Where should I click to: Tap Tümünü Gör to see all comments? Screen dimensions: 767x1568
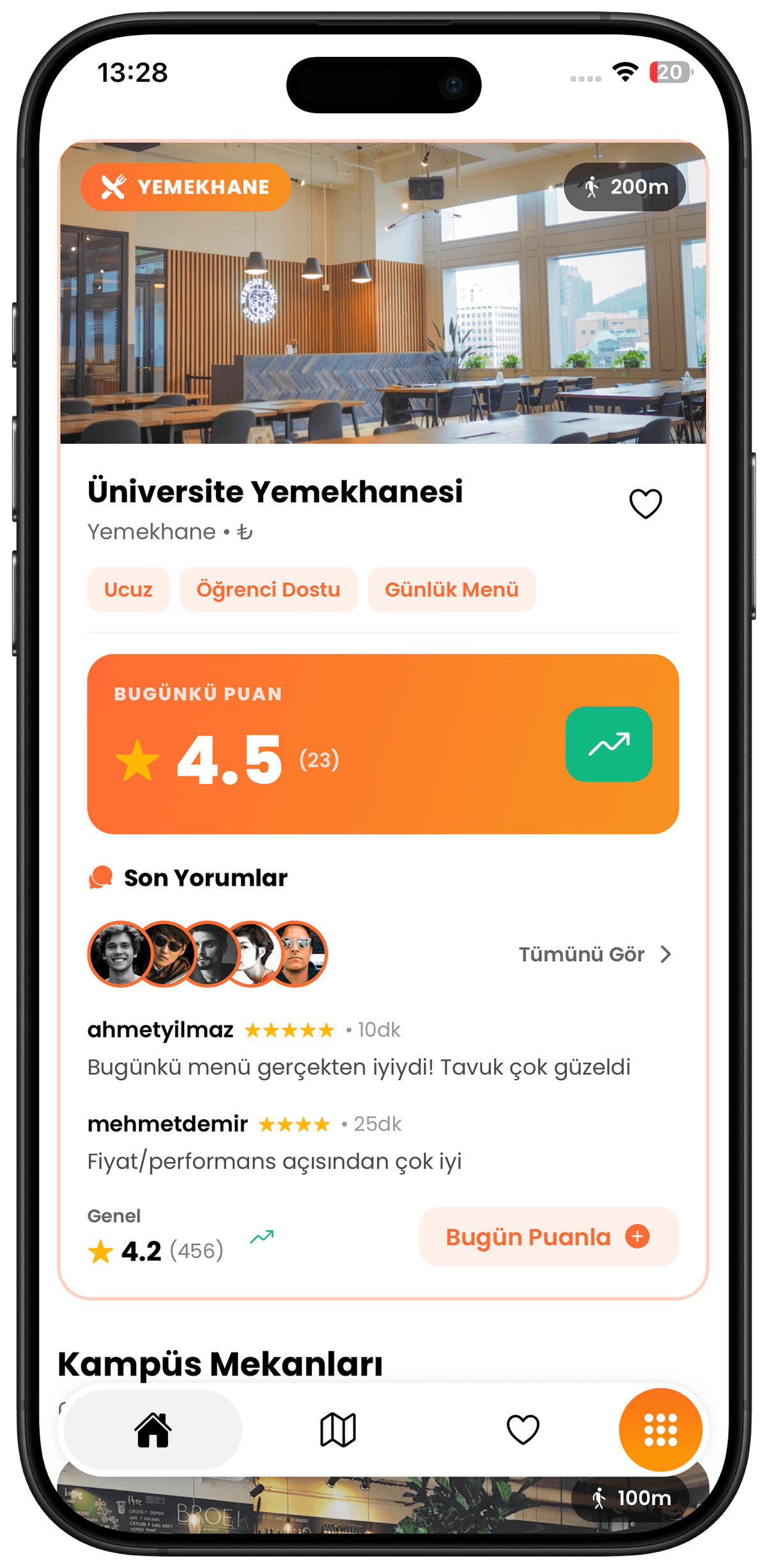tap(594, 954)
